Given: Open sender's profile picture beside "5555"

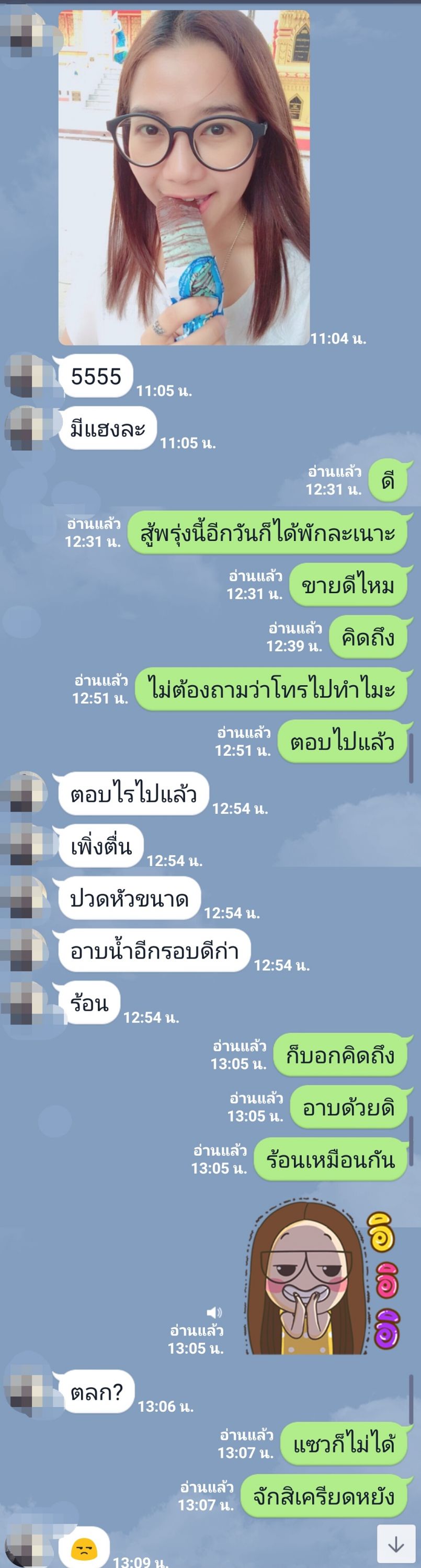Looking at the screenshot, I should coord(25,377).
